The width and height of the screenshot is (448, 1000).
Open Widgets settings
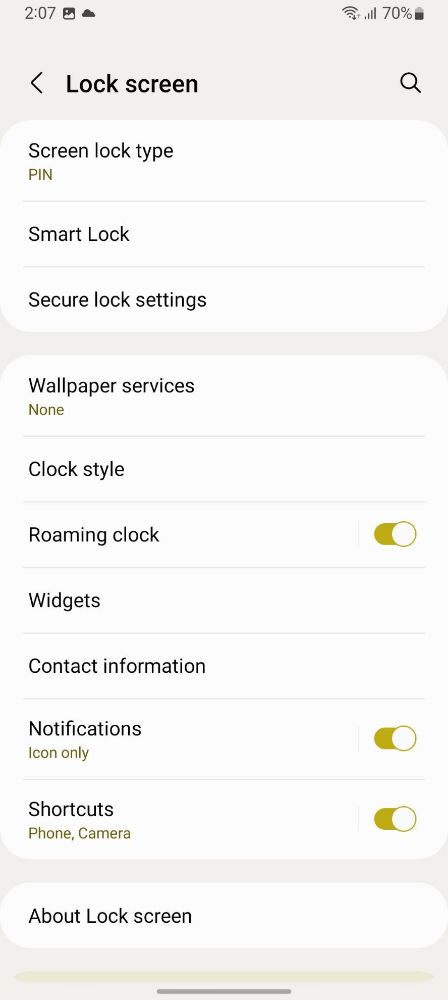click(224, 600)
